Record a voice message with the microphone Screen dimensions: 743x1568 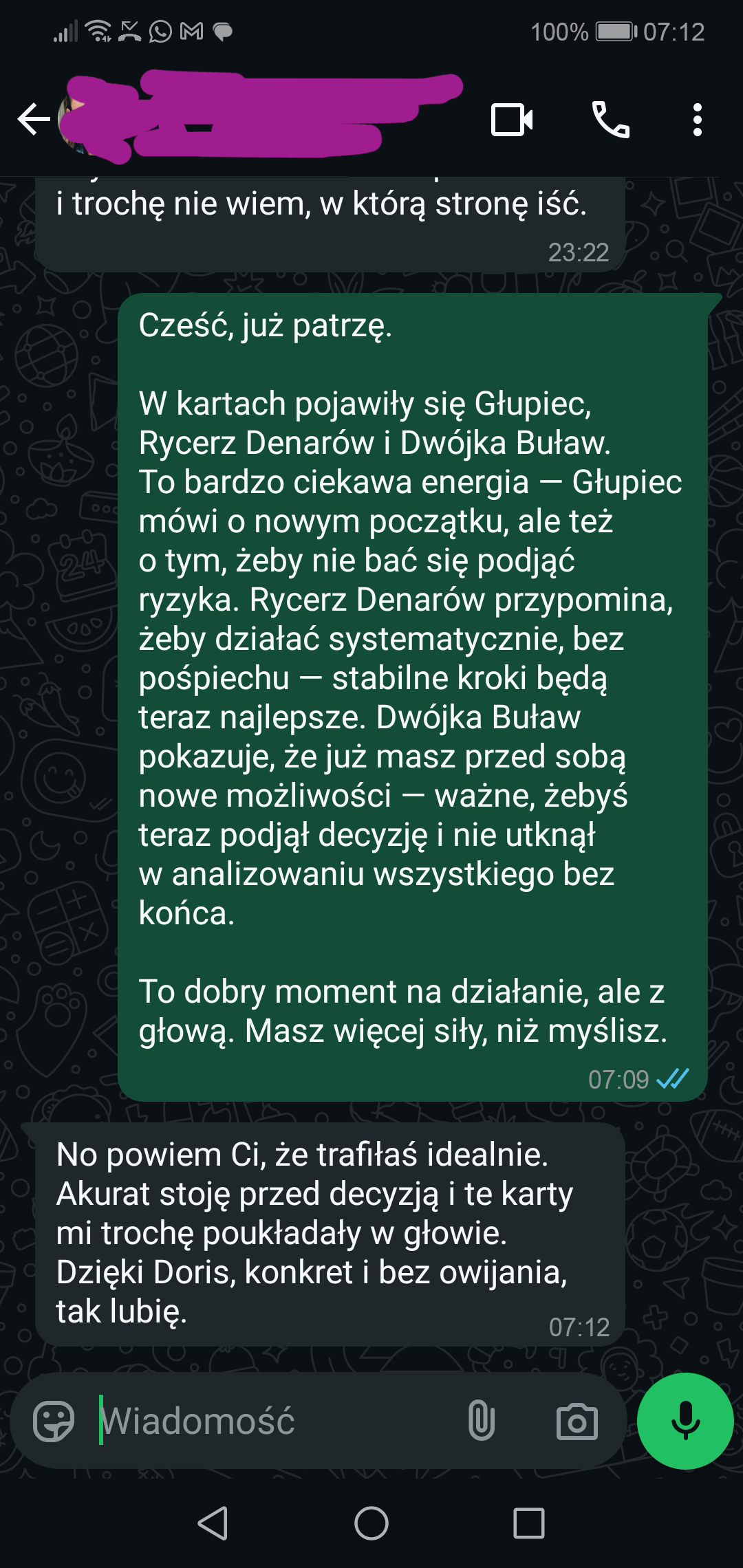click(x=685, y=1421)
